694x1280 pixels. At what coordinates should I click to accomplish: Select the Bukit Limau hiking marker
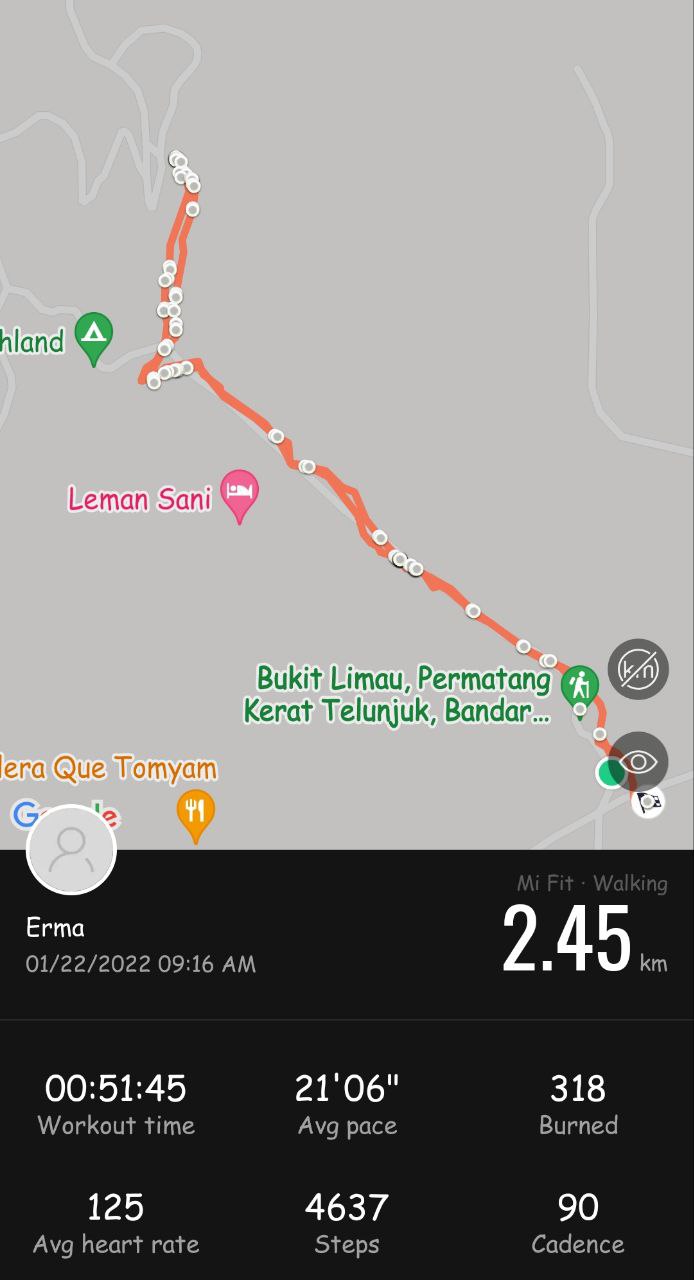tap(579, 686)
